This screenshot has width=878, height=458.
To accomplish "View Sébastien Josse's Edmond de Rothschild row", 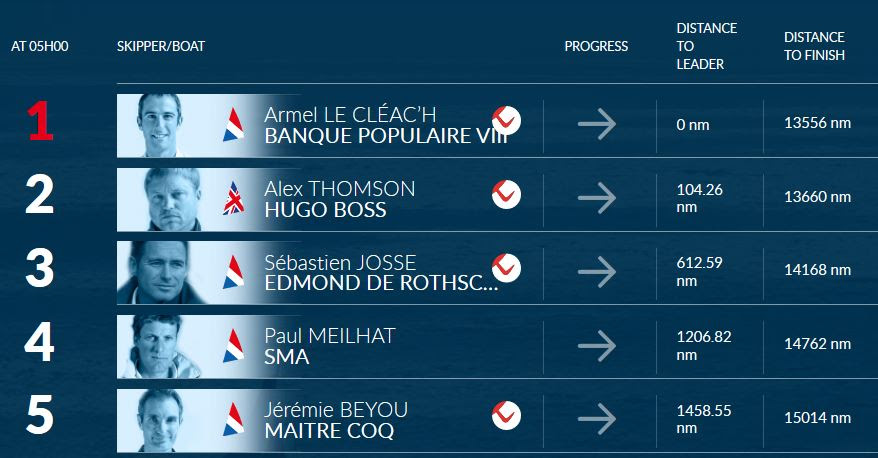I will coord(380,272).
